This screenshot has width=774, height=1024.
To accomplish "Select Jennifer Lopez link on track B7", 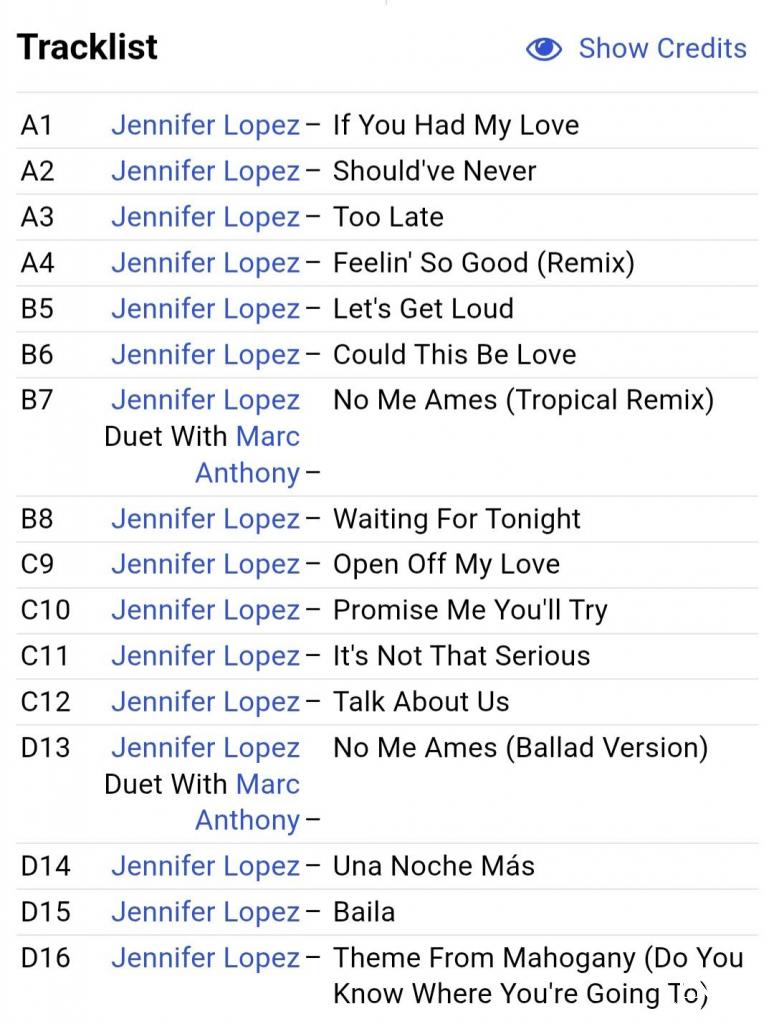I will [205, 400].
